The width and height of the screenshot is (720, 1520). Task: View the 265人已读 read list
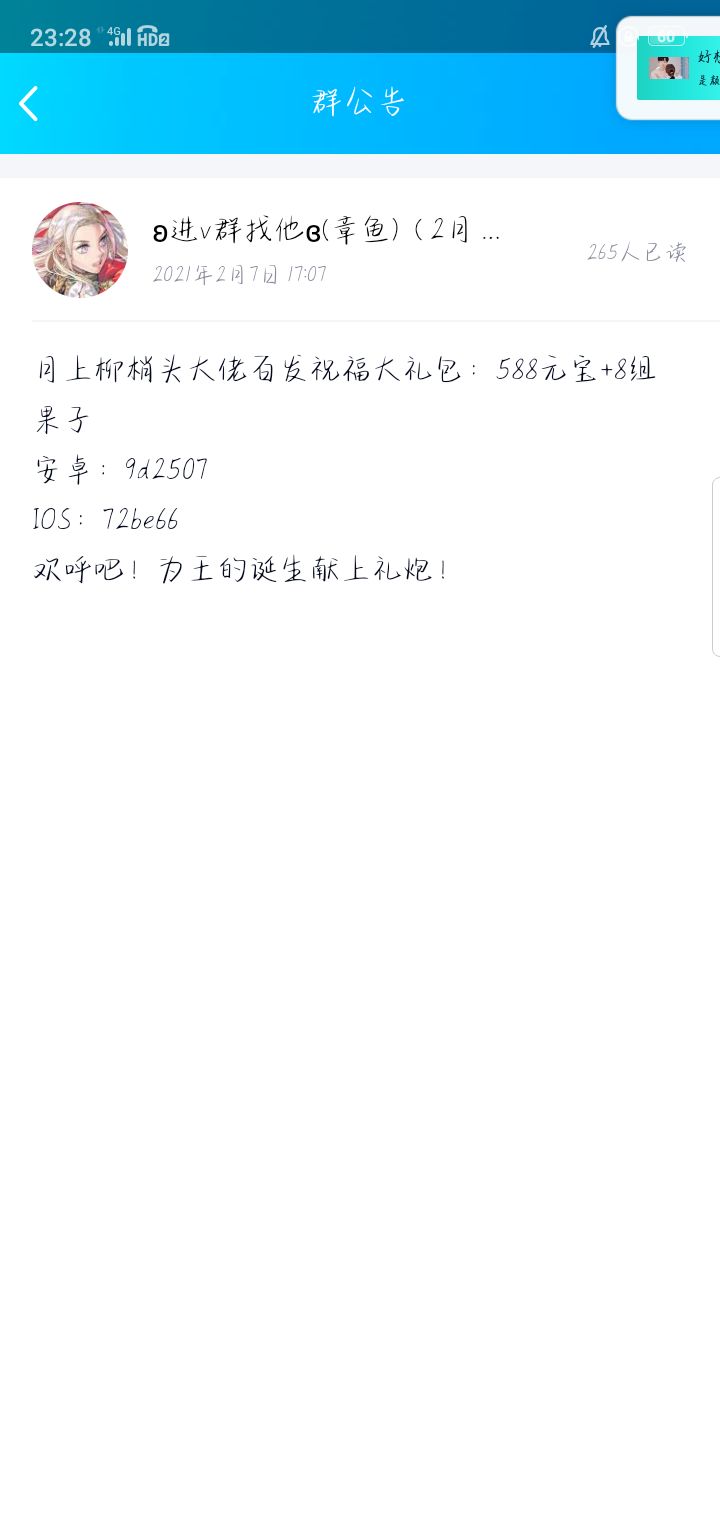point(637,252)
